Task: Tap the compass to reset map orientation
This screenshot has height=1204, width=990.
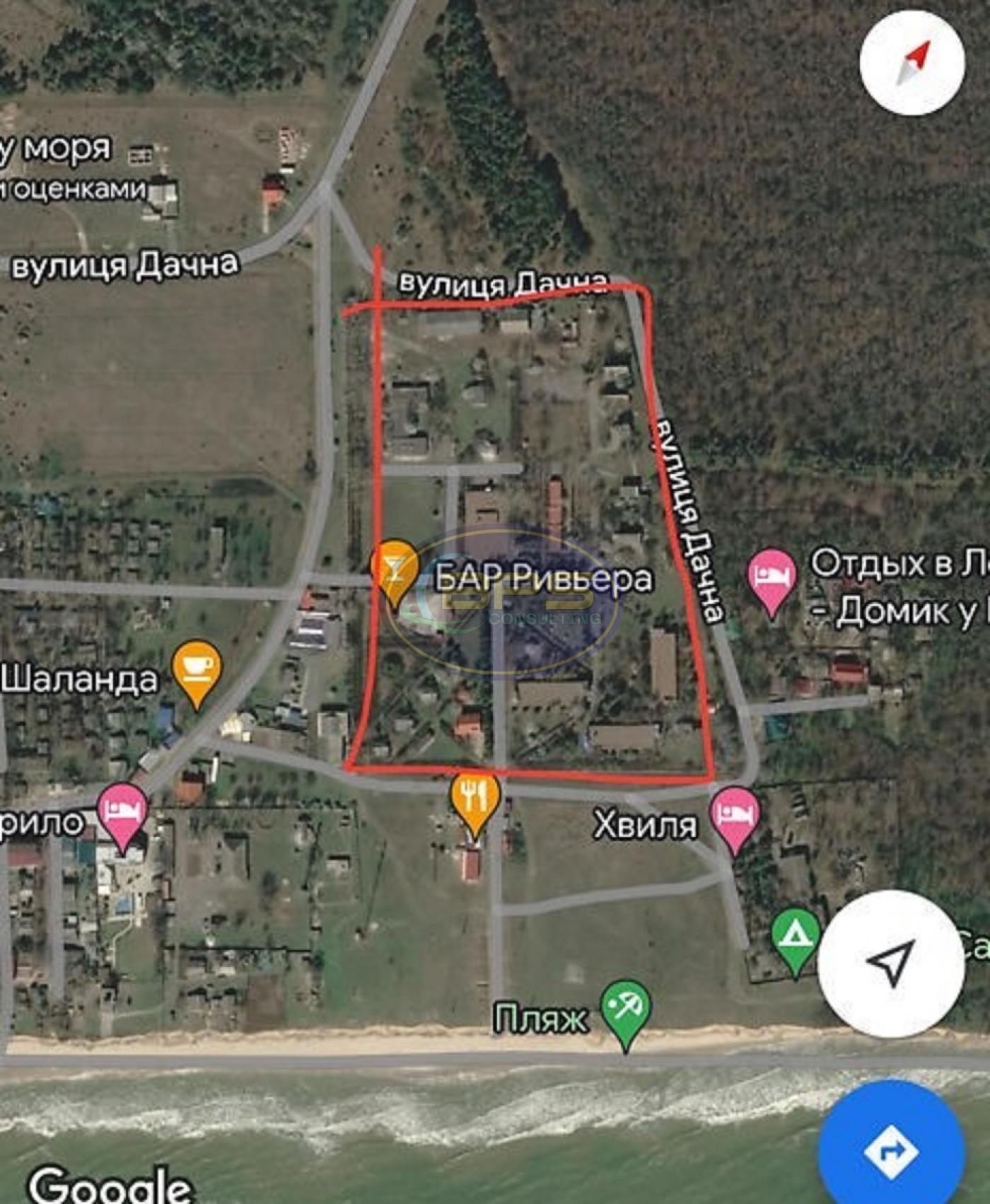Action: 912,63
